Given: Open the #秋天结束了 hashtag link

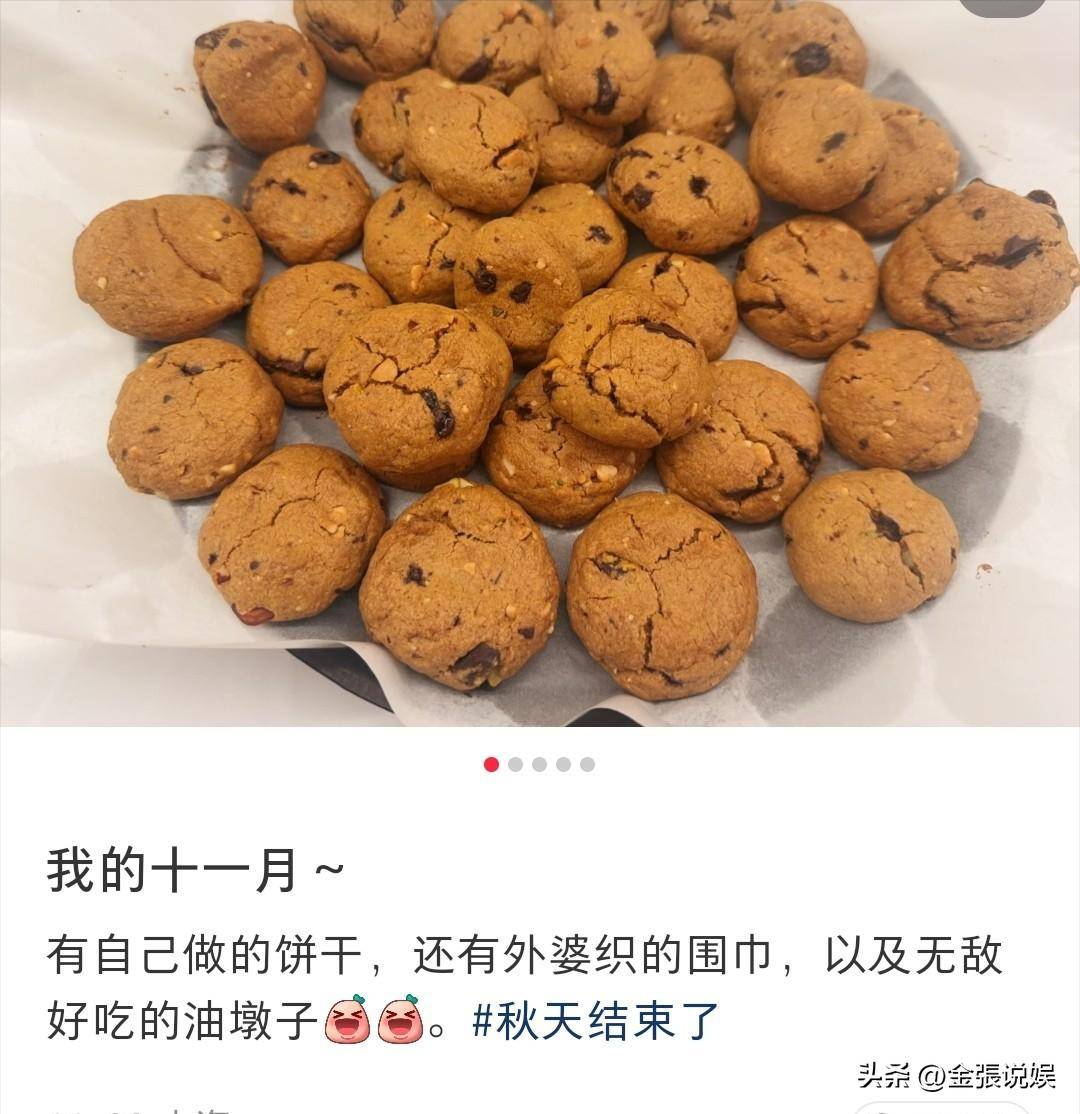Looking at the screenshot, I should click(x=596, y=1021).
